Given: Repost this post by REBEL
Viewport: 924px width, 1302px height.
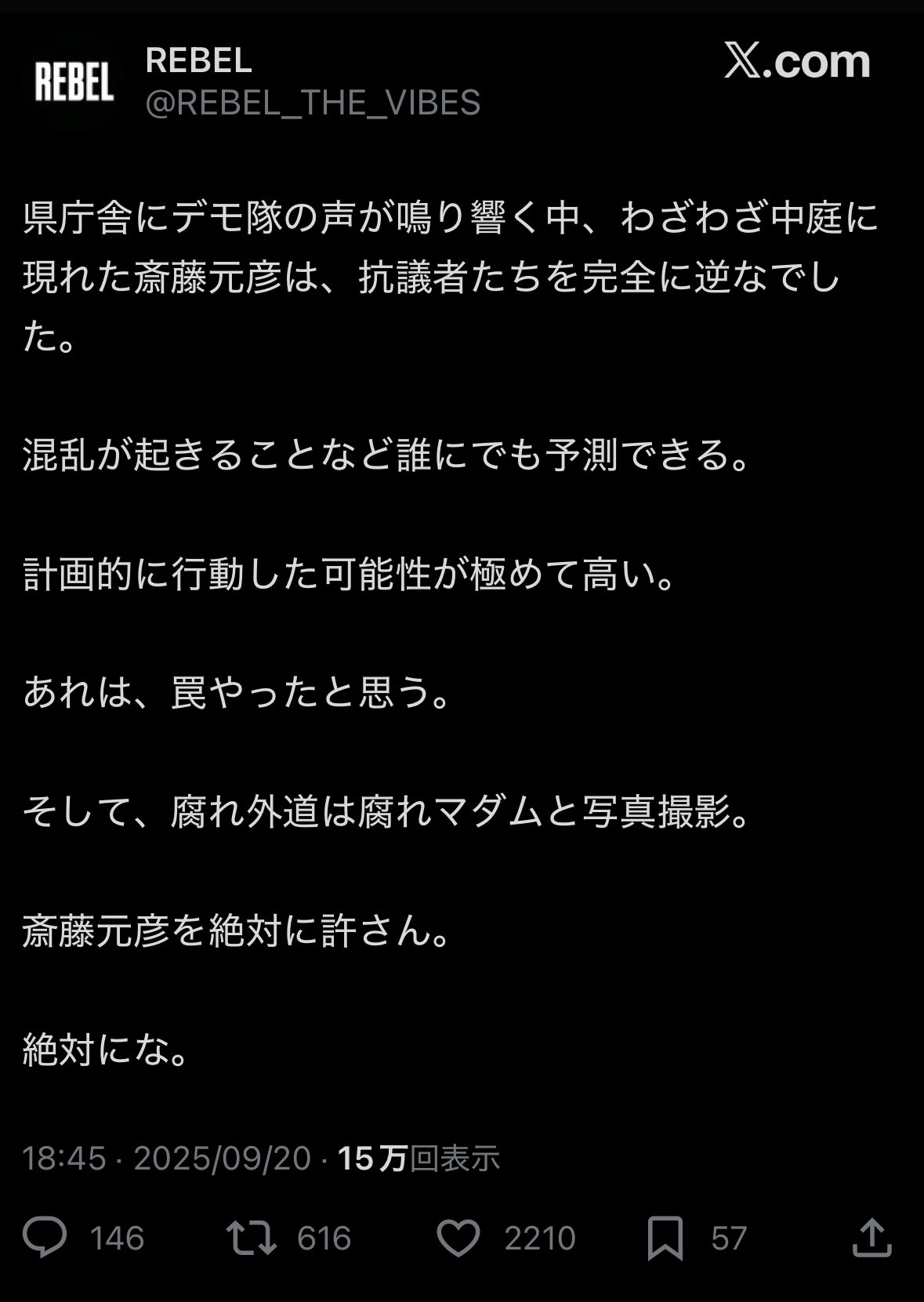Looking at the screenshot, I should 251,1238.
